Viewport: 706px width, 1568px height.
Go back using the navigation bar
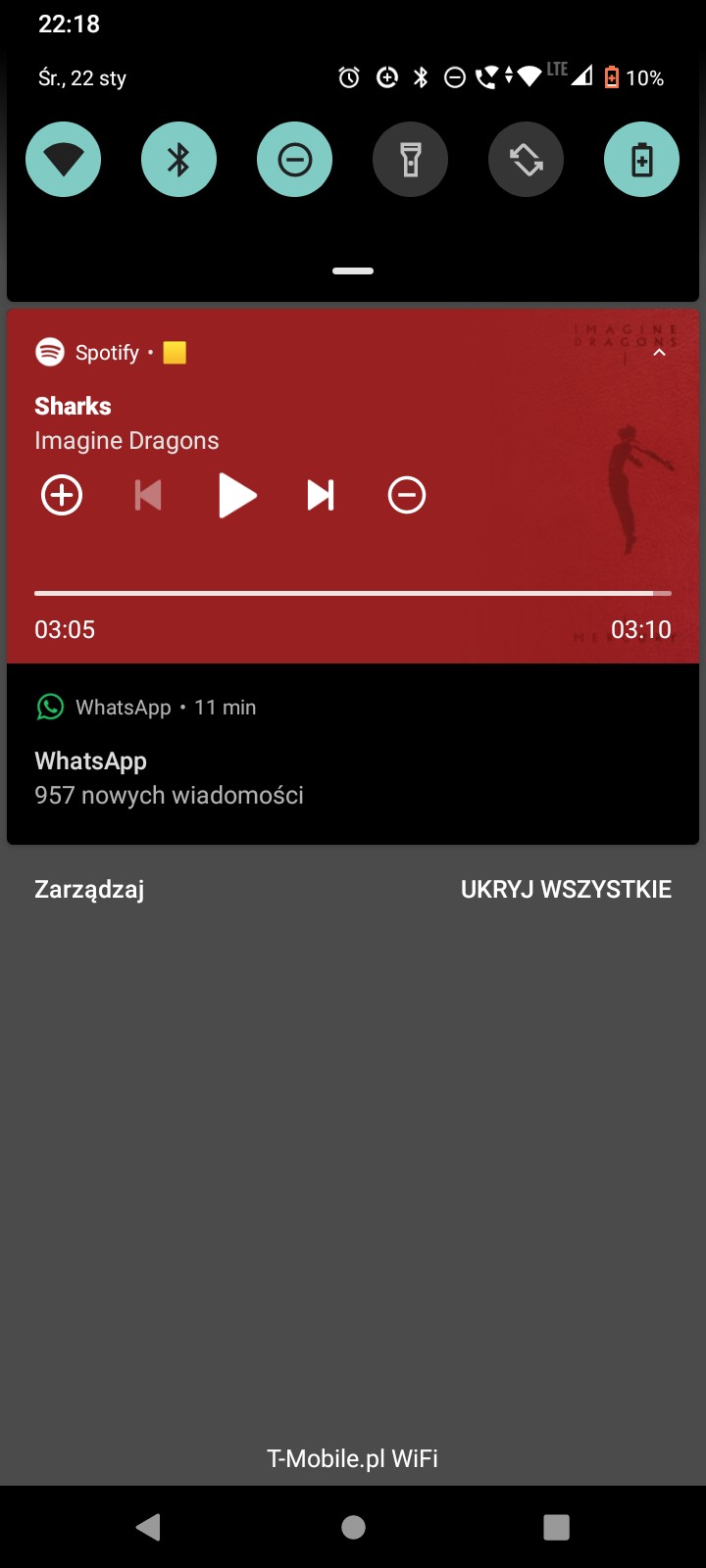[x=149, y=1527]
